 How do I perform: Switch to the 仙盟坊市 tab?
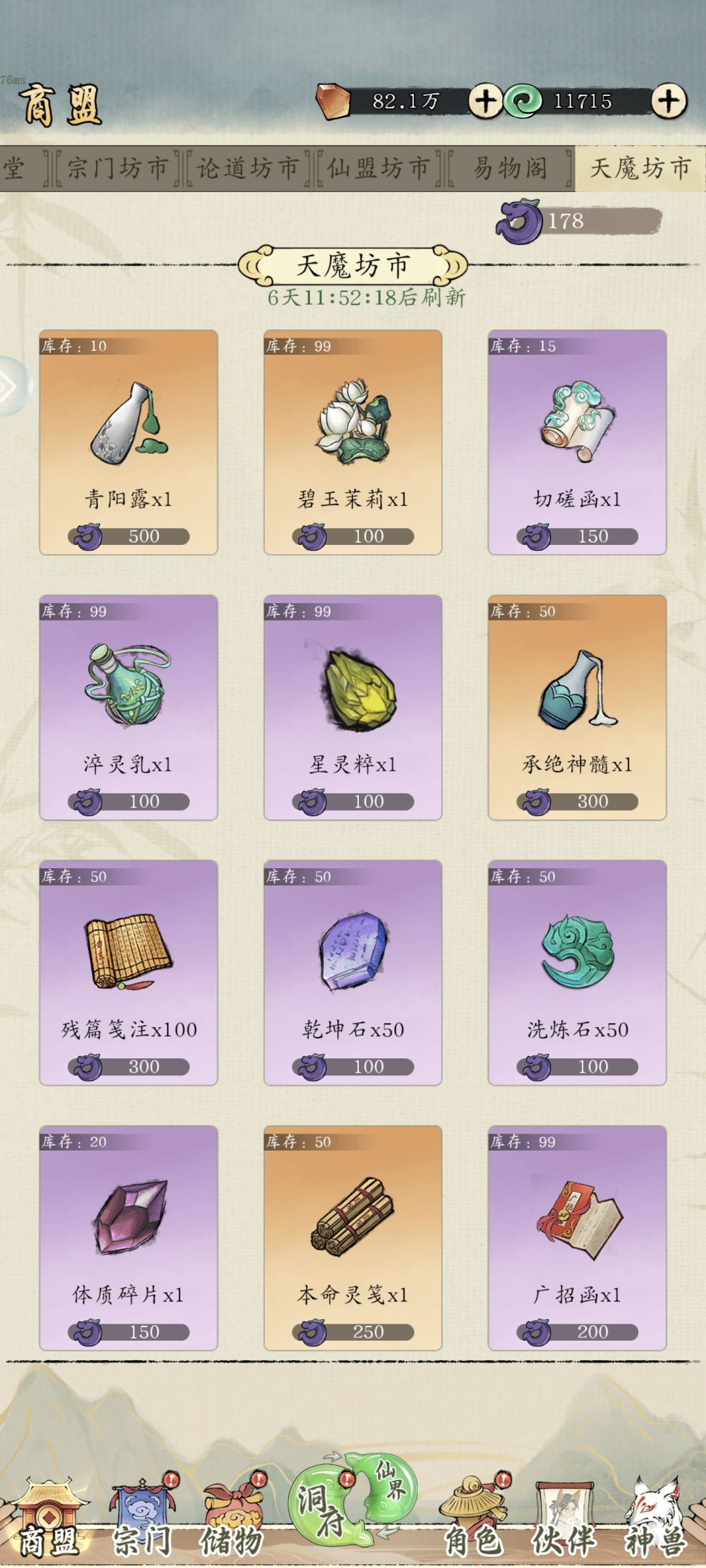click(378, 167)
